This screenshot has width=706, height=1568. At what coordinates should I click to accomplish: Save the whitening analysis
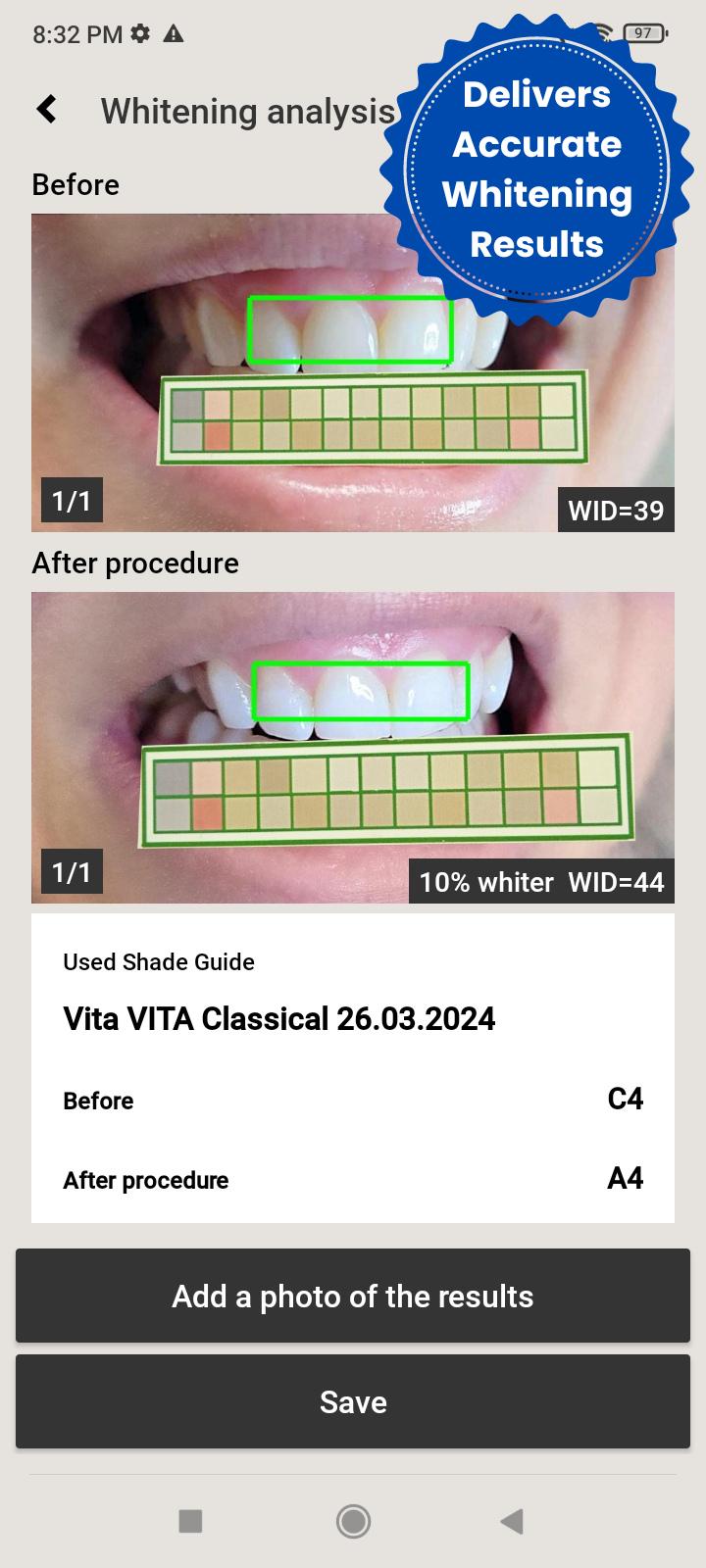pos(353,1401)
